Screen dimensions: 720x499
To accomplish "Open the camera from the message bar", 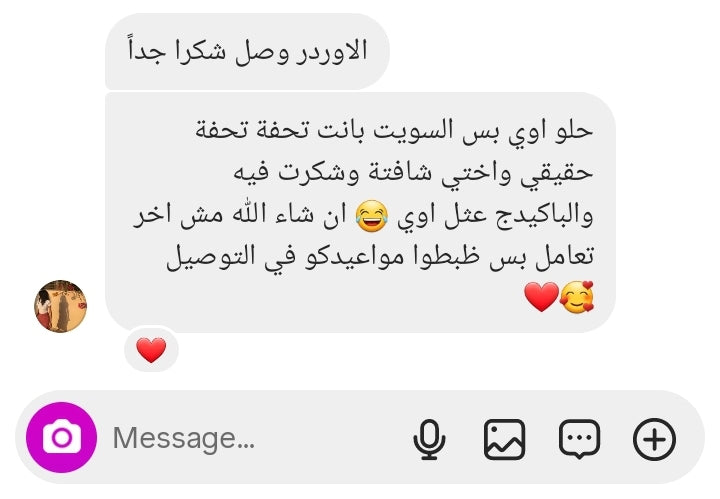I will (x=61, y=438).
